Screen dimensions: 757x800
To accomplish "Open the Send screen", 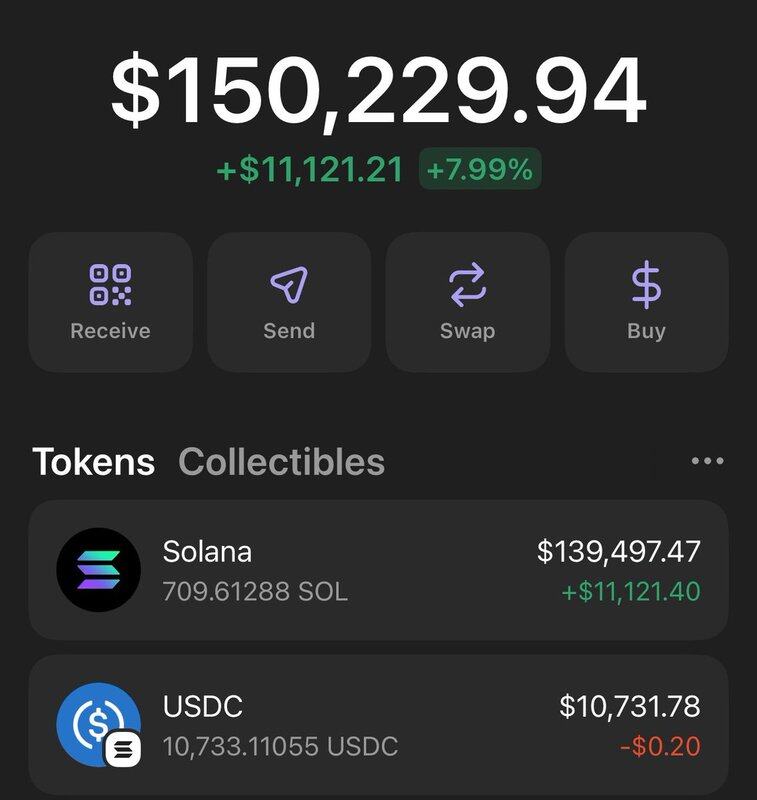I will (x=289, y=302).
